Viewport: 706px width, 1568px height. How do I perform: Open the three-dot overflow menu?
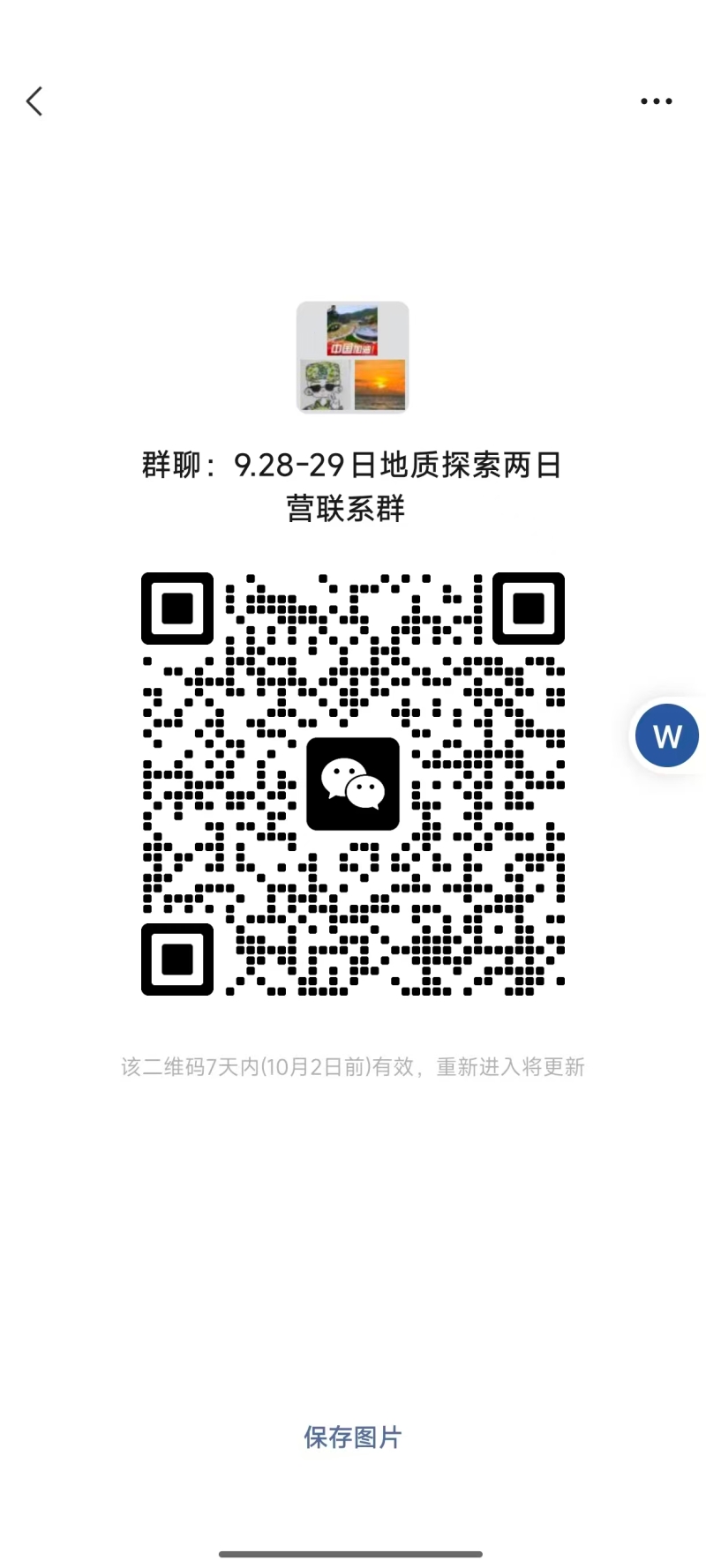[x=656, y=101]
